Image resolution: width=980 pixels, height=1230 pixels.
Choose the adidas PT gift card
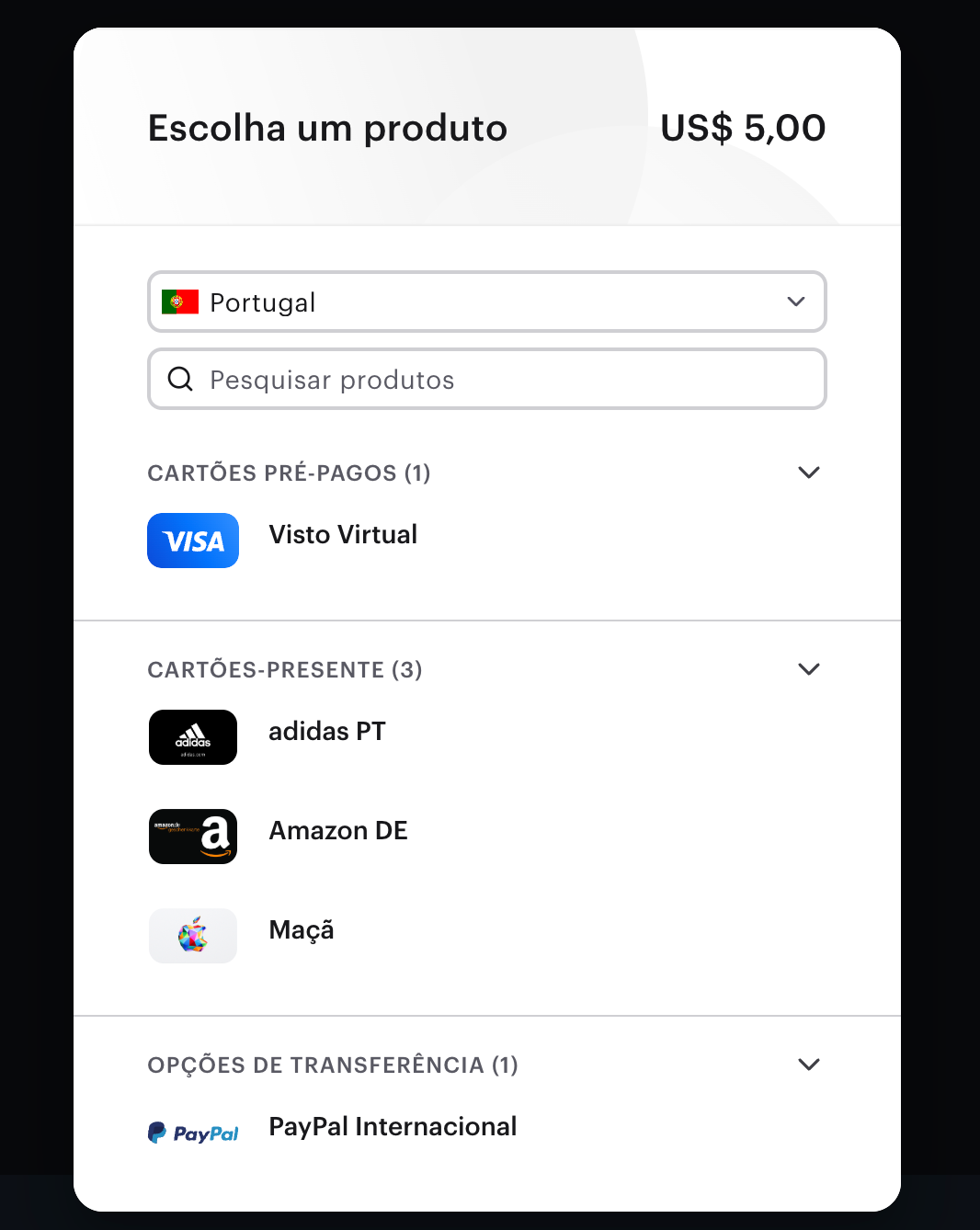coord(326,733)
